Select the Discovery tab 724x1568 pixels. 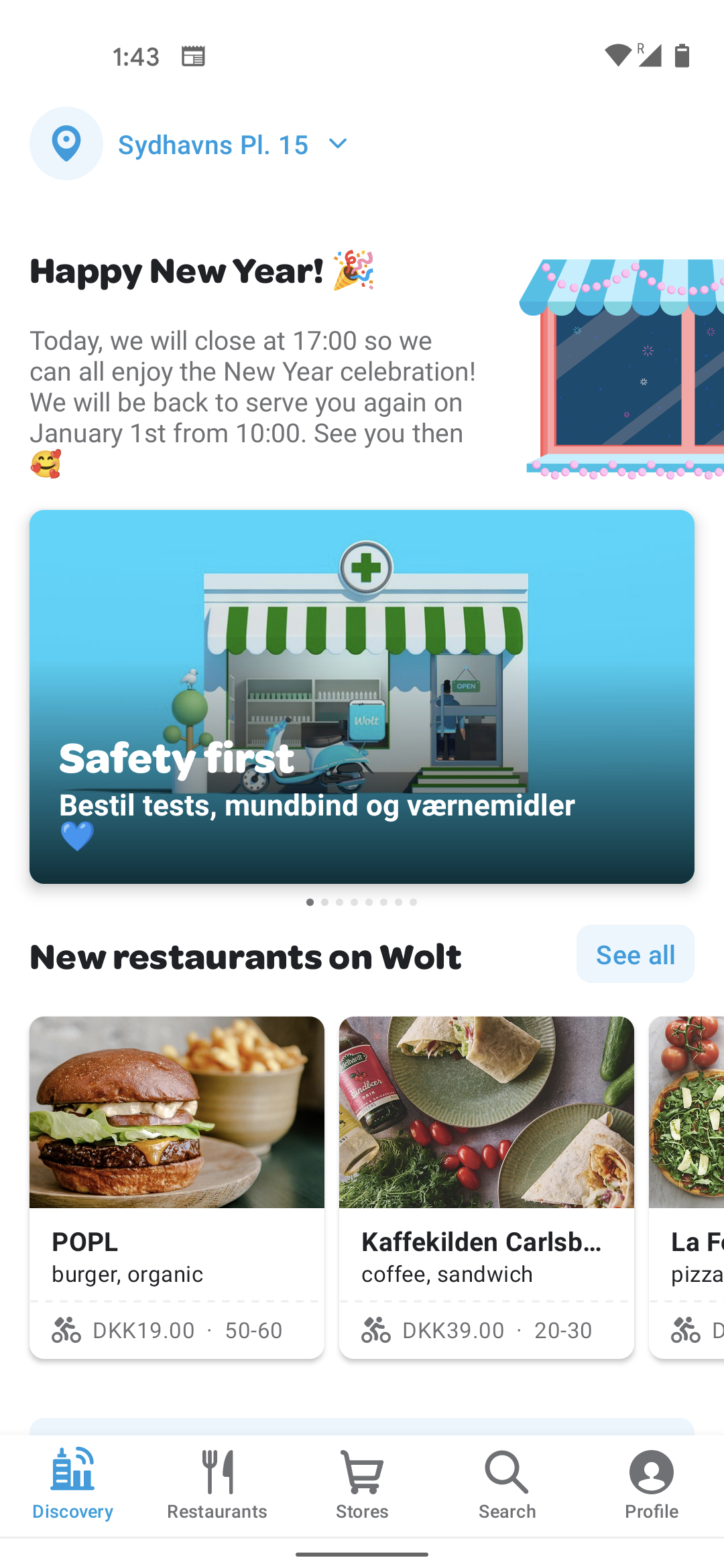click(72, 1485)
